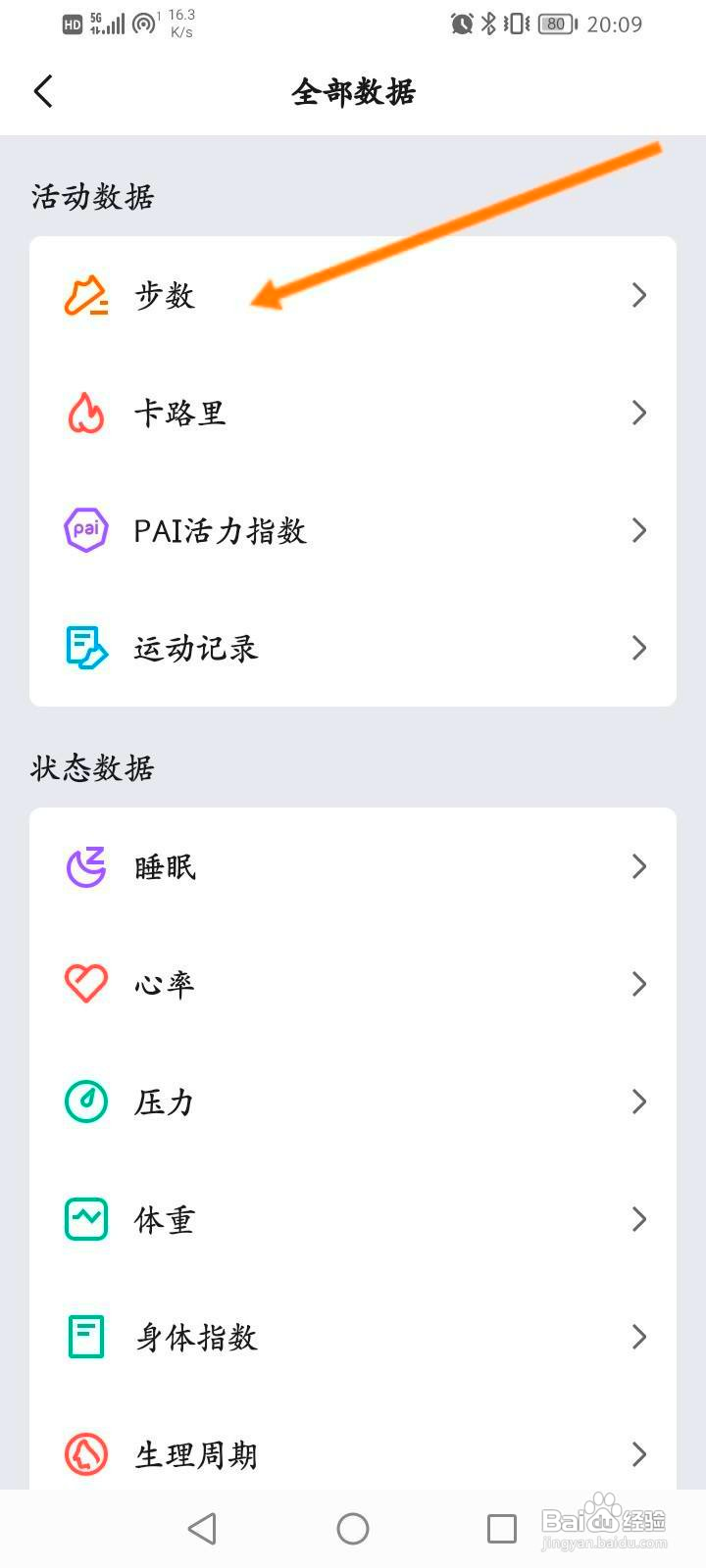Open the 压力 stress row
The width and height of the screenshot is (706, 1568).
pyautogui.click(x=353, y=1102)
